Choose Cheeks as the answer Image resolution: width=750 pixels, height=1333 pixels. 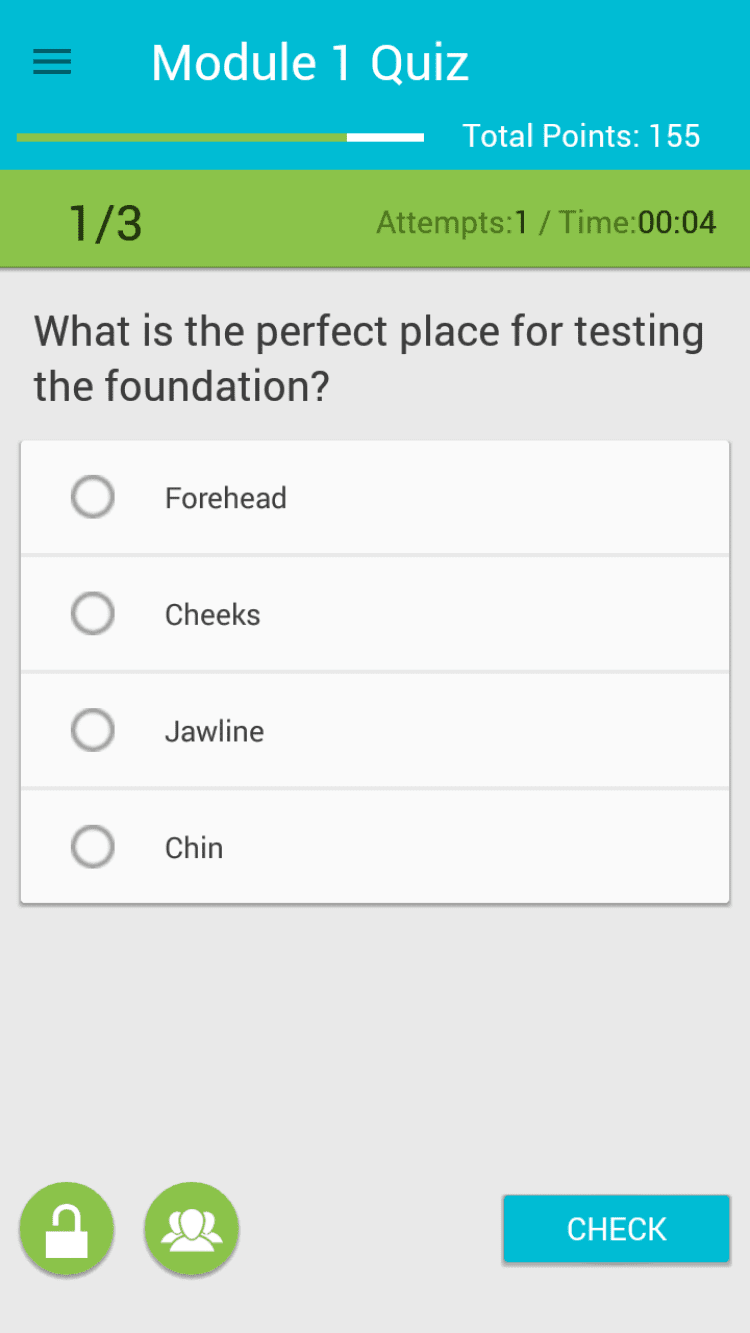point(93,613)
